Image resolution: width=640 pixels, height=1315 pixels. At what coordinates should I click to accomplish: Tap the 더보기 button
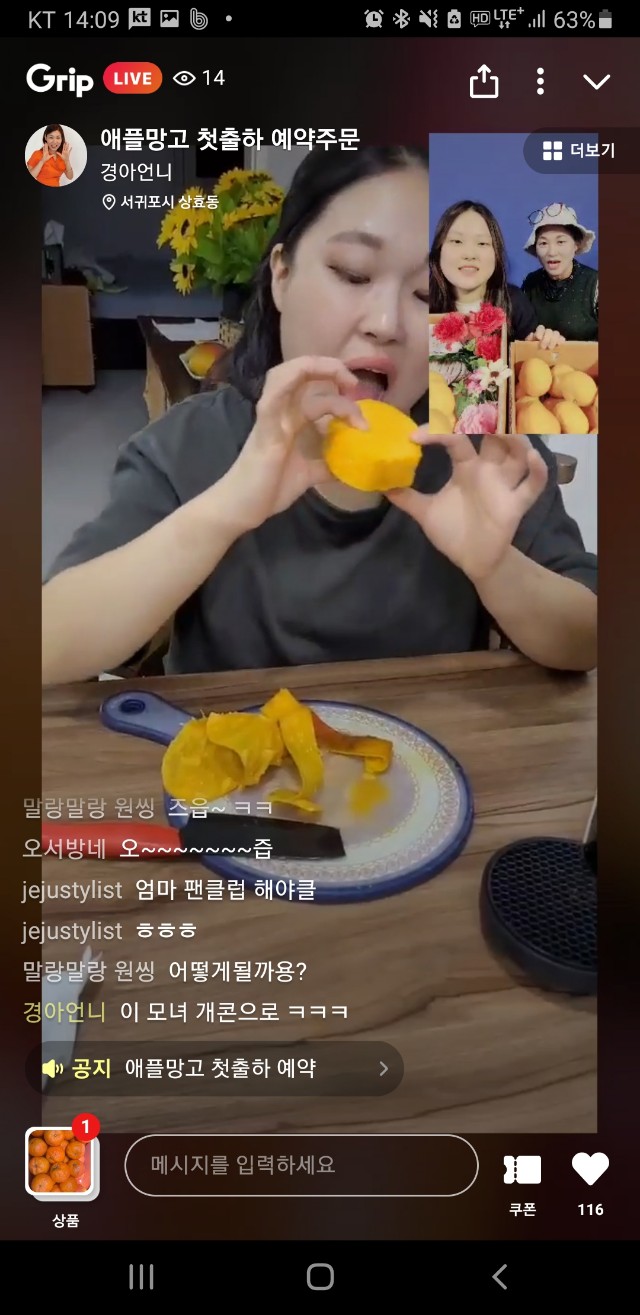coord(579,151)
